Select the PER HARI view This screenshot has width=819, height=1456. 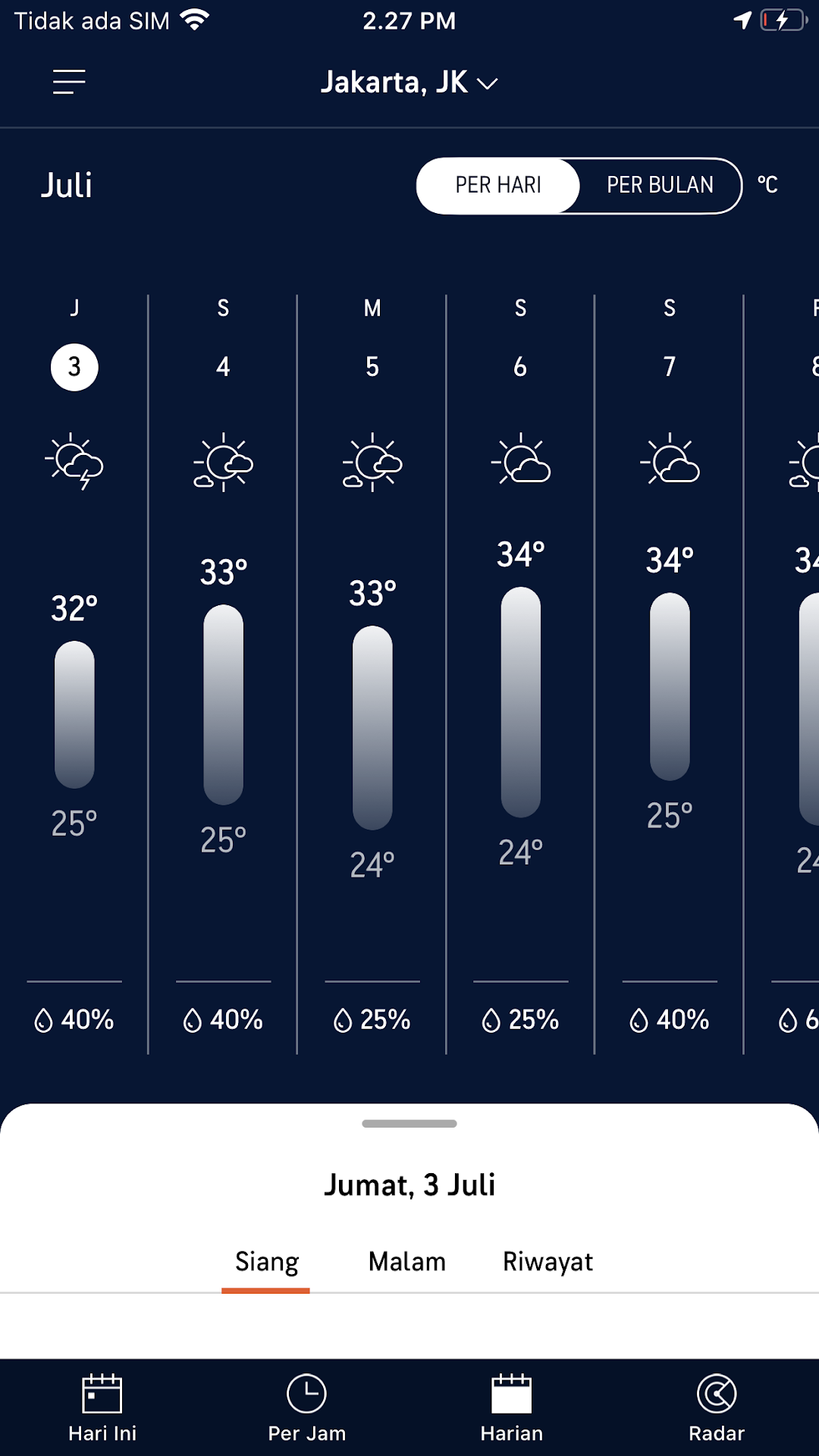point(498,185)
